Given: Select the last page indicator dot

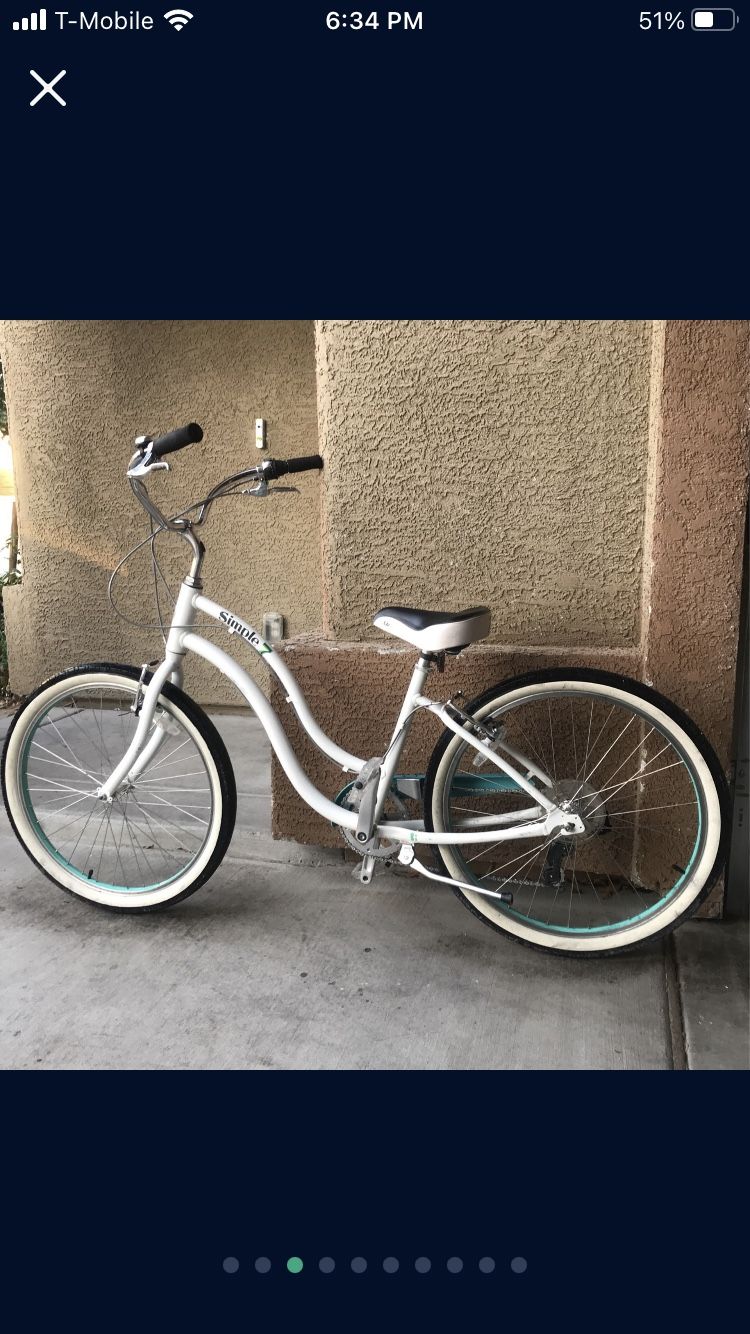Looking at the screenshot, I should point(519,1265).
